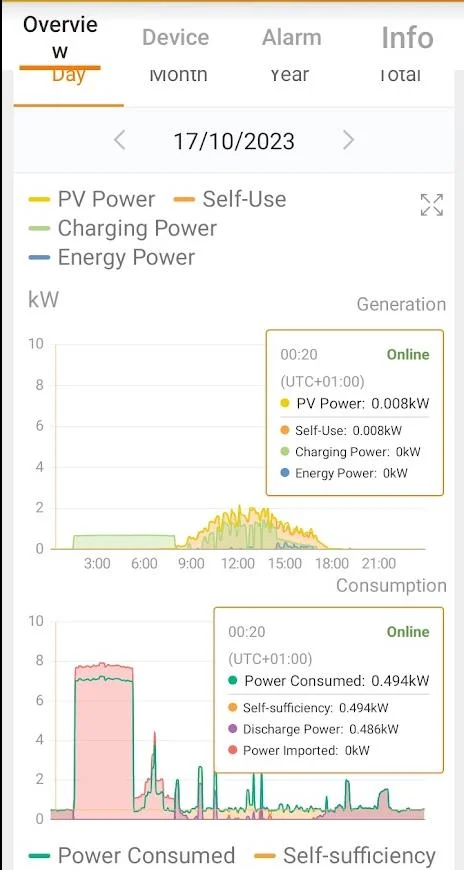Screen dimensions: 464x870
Task: Open date picker for 17/10/2023
Action: (234, 141)
